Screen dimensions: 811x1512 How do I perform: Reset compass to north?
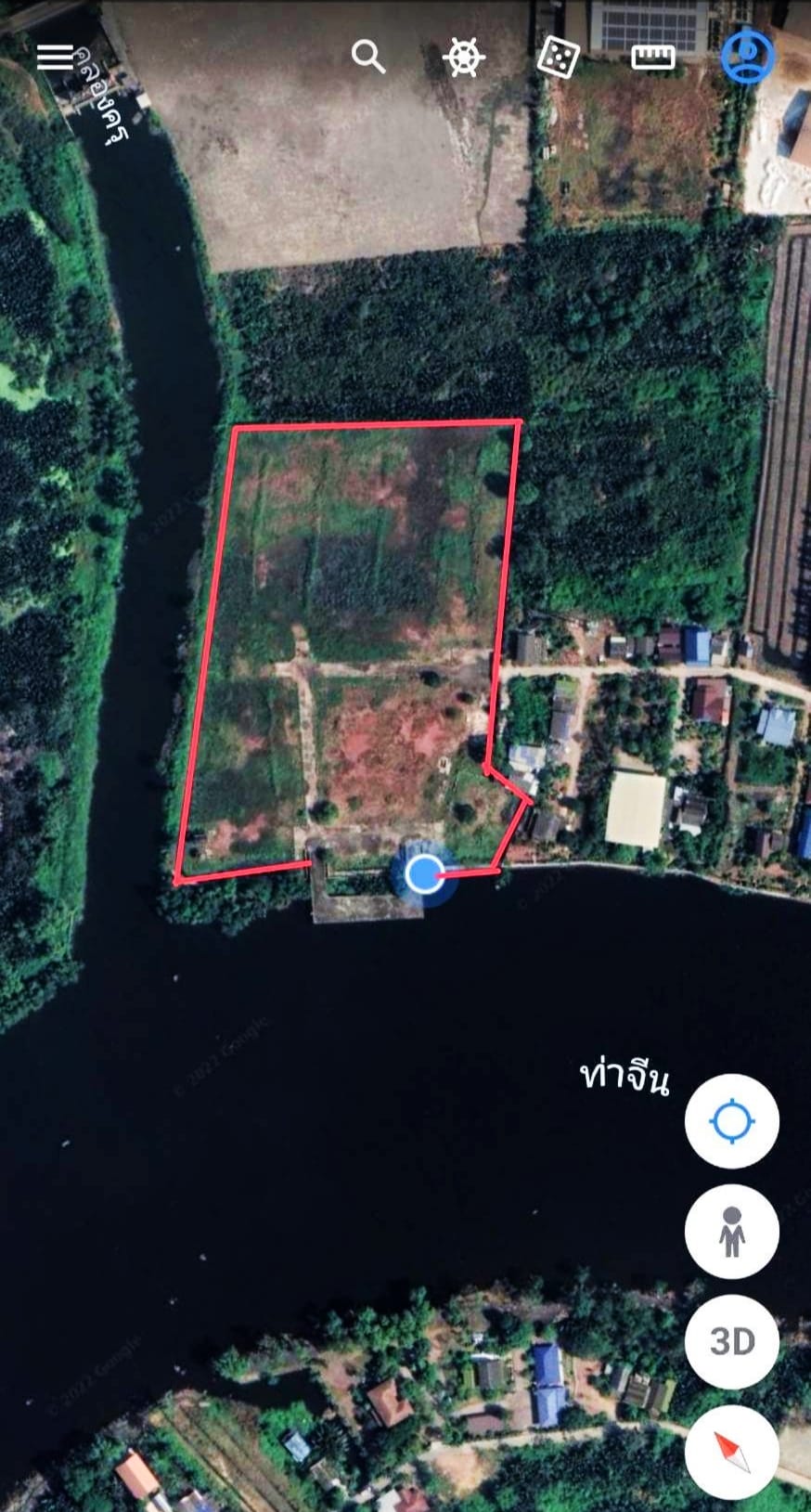732,1453
